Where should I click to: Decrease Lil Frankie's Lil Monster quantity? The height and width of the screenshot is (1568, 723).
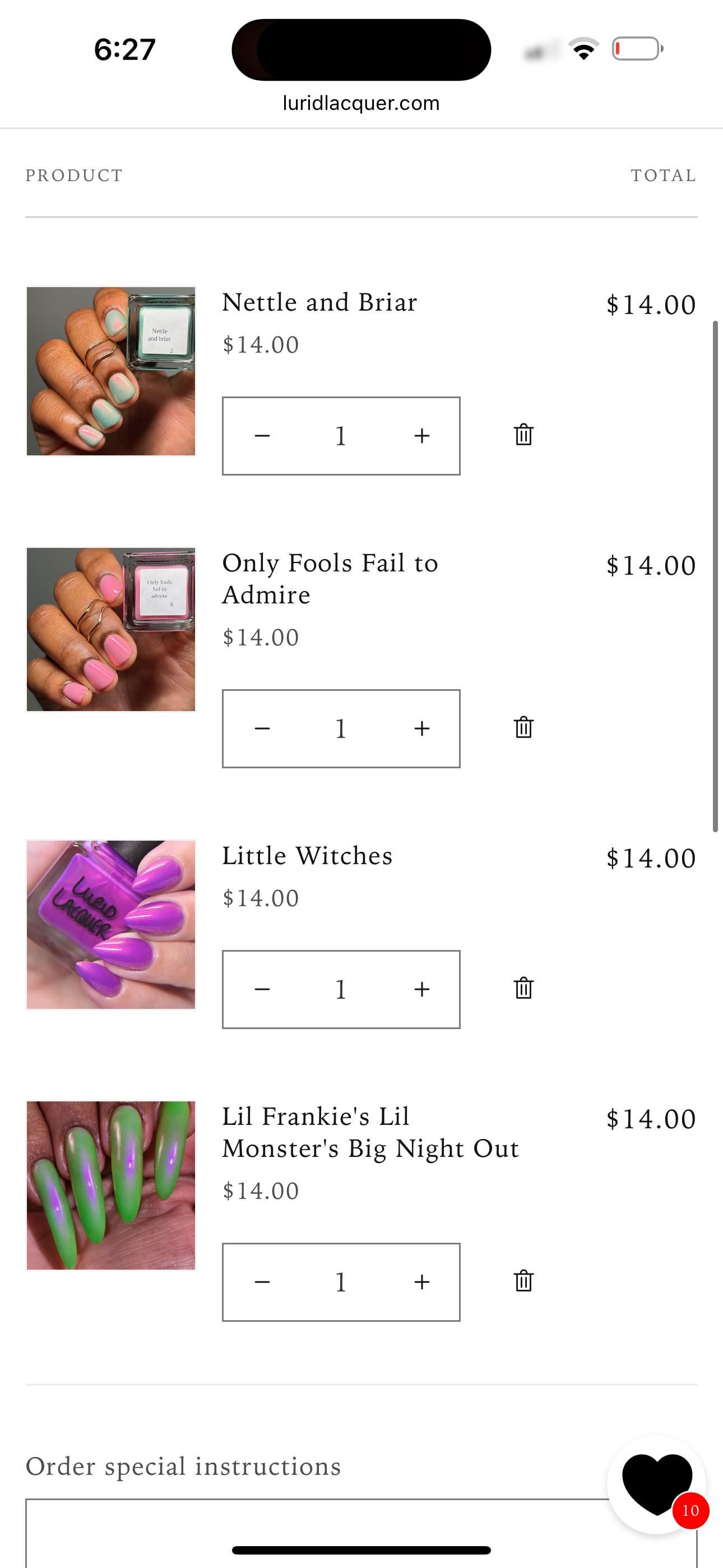pos(262,1283)
